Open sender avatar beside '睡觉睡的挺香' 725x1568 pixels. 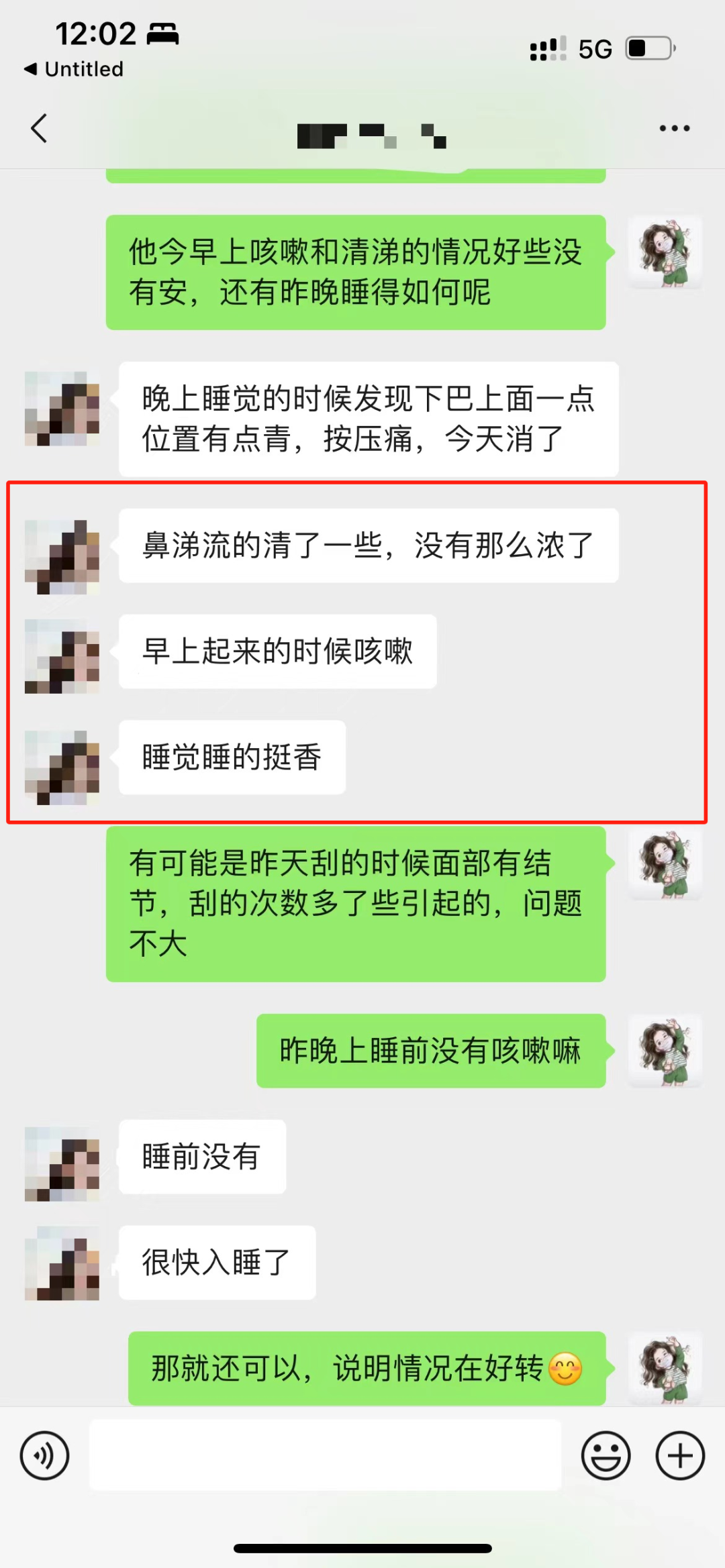point(62,768)
